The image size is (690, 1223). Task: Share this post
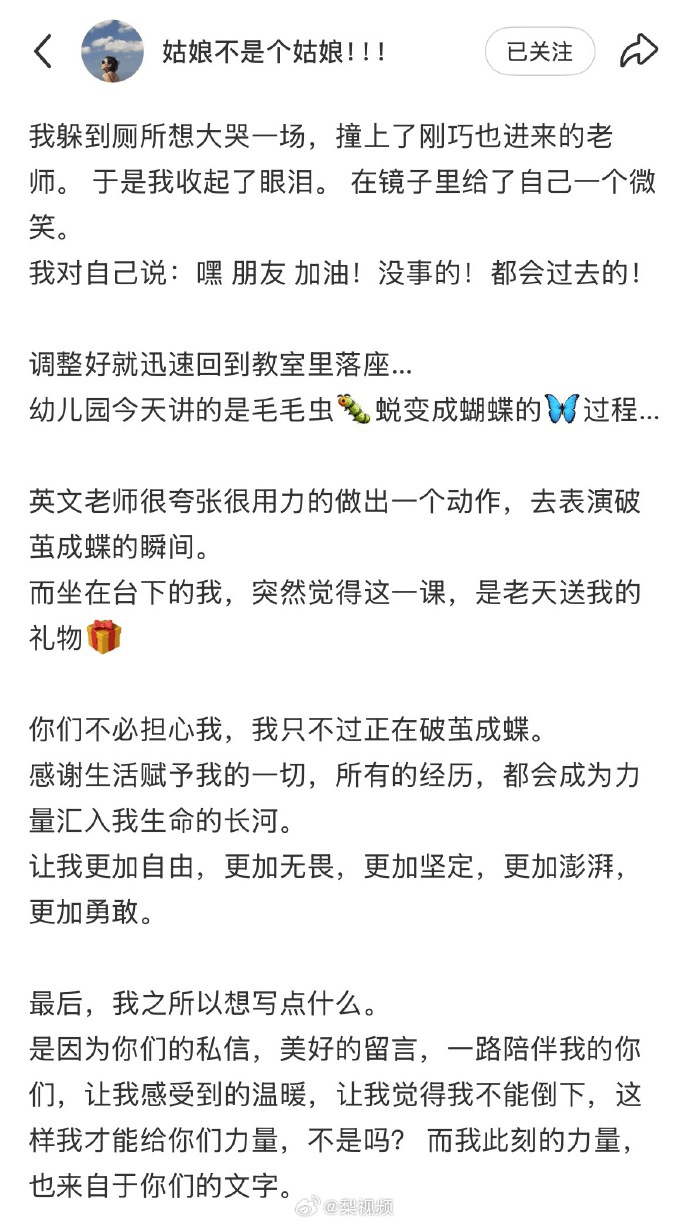638,51
